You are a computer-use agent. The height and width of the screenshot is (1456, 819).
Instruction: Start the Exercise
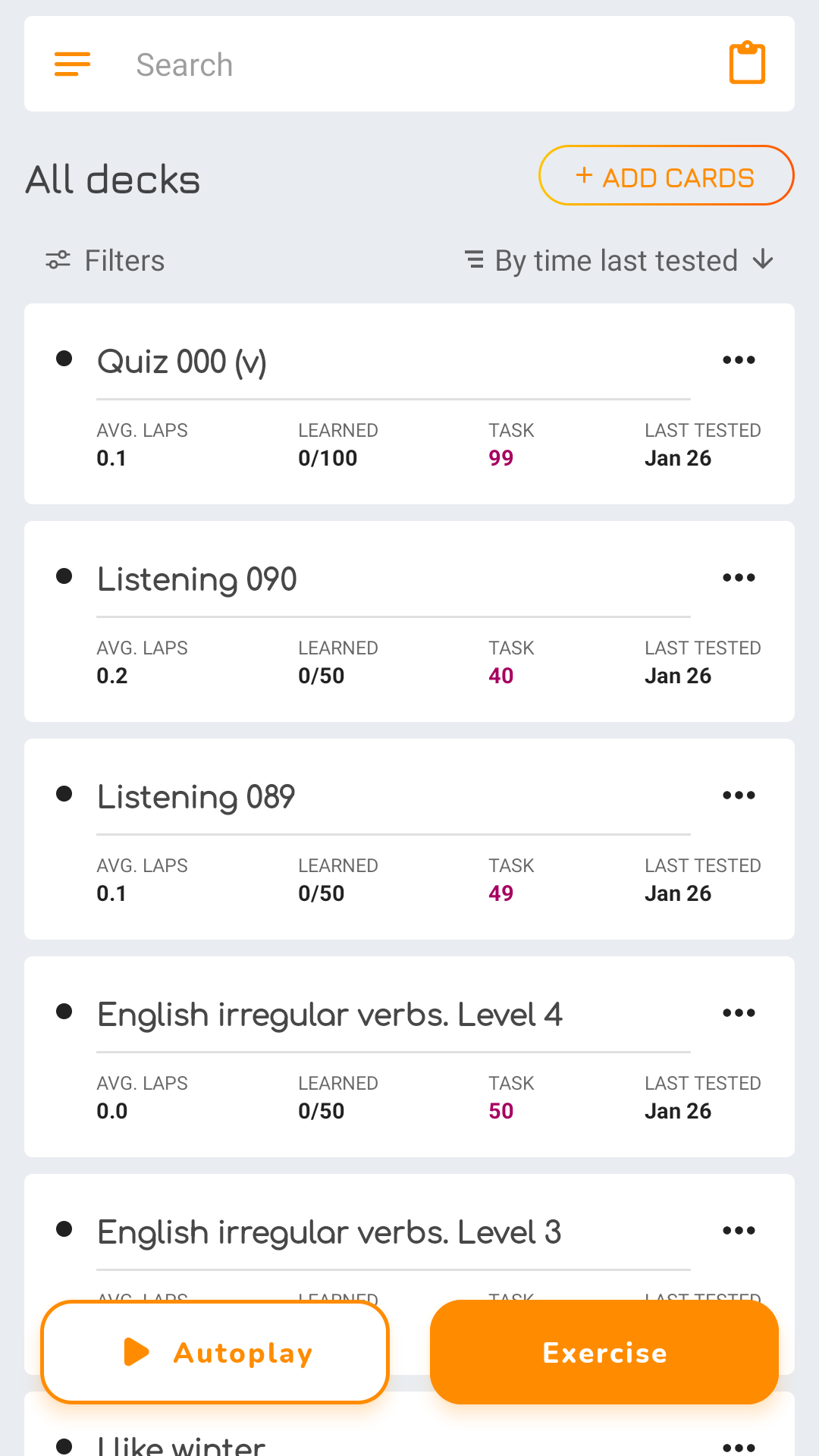tap(604, 1352)
